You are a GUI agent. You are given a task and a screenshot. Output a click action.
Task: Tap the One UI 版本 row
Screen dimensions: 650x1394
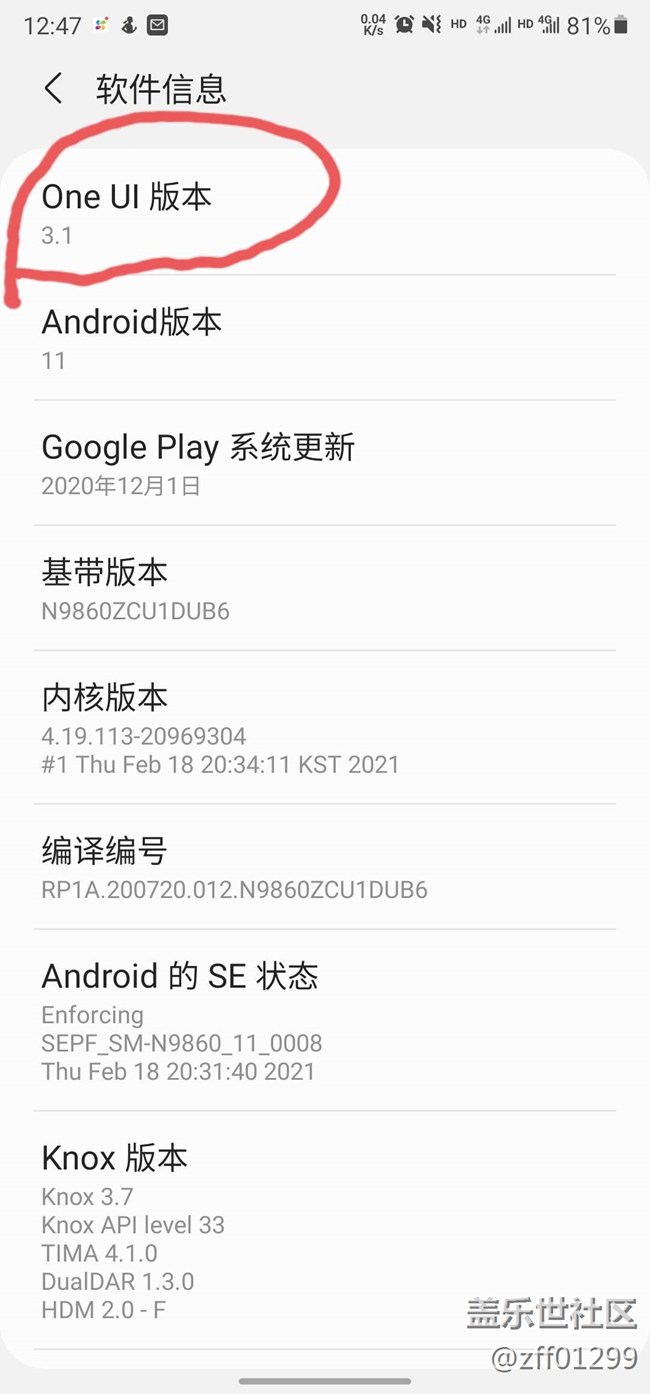click(x=325, y=212)
